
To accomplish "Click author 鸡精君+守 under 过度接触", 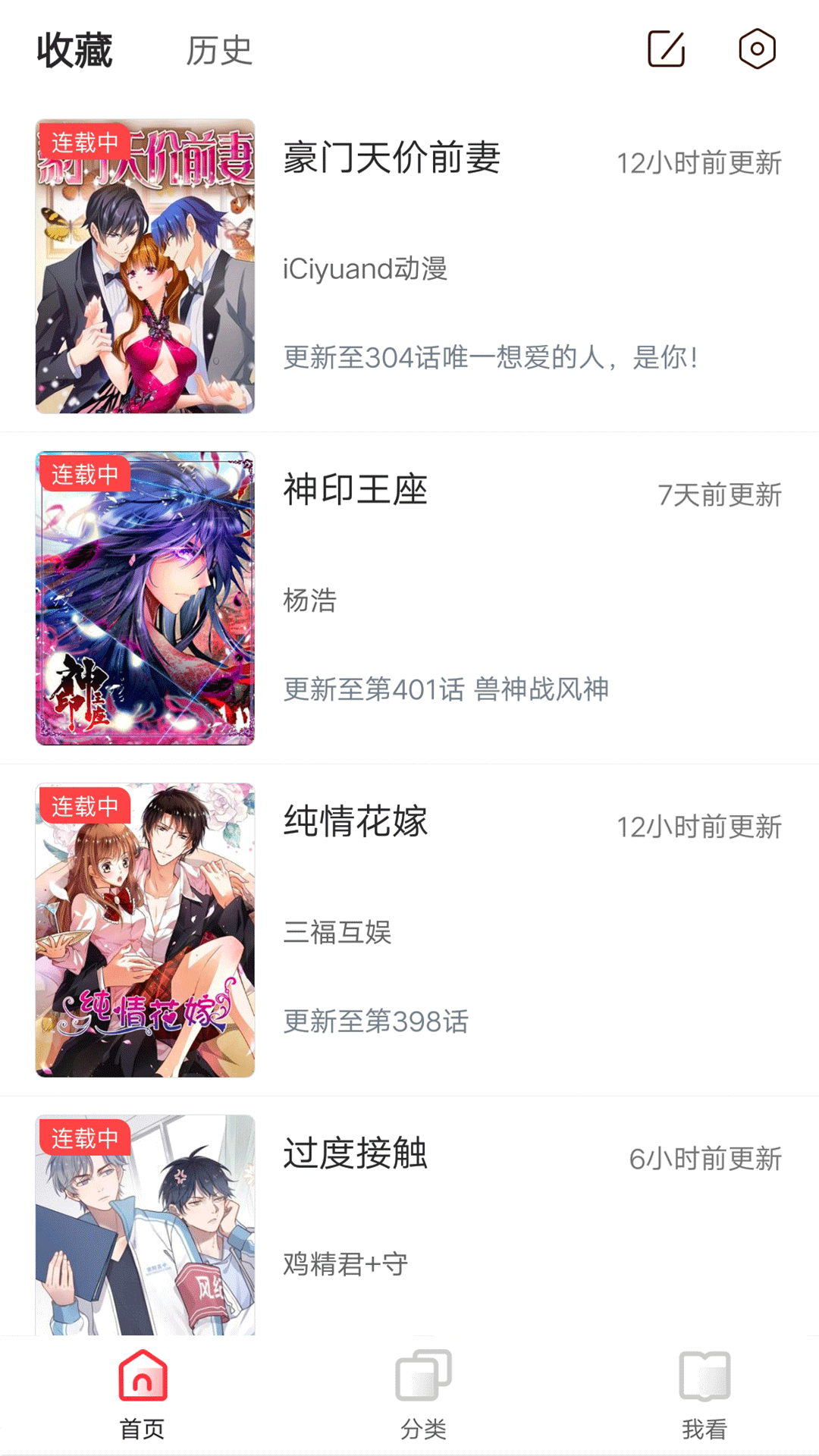I will 347,1266.
